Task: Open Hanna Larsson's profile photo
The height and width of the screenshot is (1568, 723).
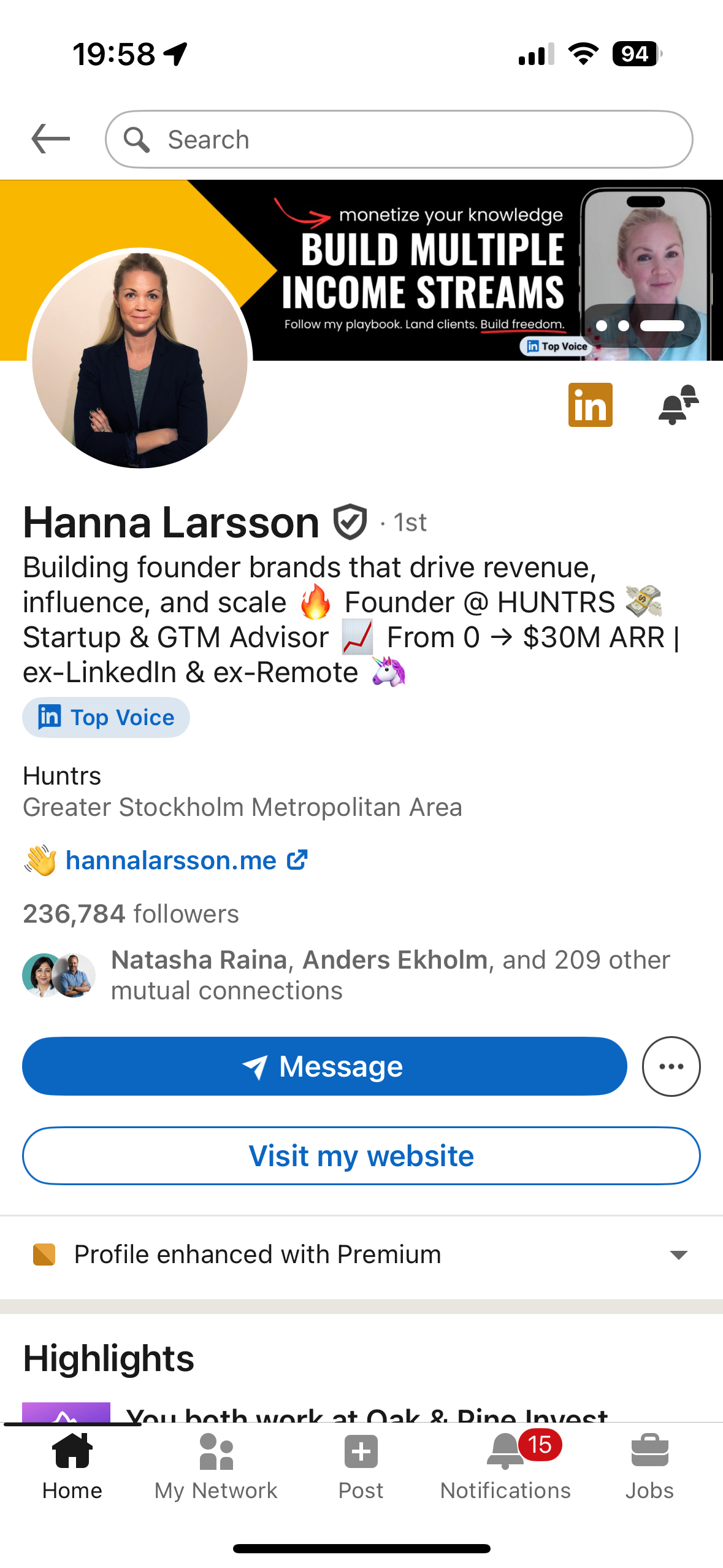Action: click(140, 360)
